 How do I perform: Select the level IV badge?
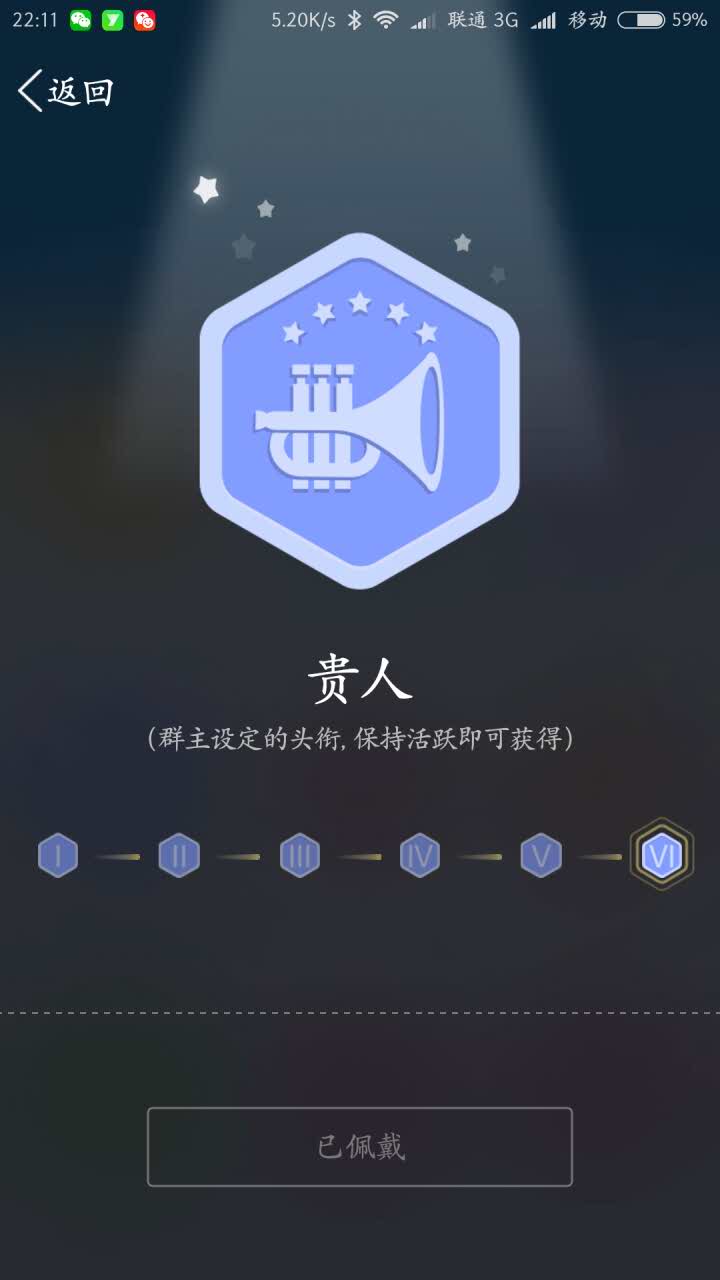420,856
